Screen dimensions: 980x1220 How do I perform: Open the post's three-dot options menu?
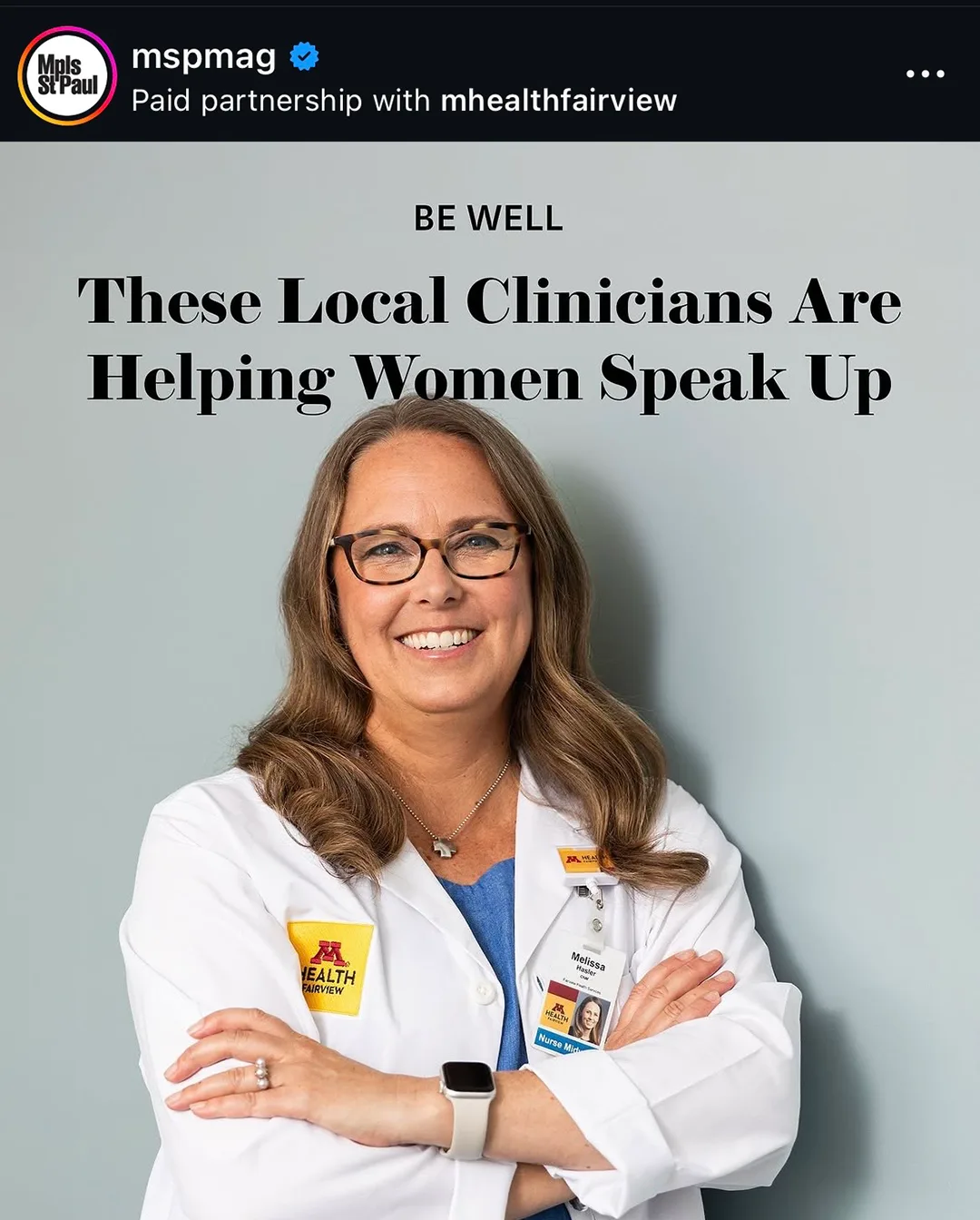tap(925, 74)
